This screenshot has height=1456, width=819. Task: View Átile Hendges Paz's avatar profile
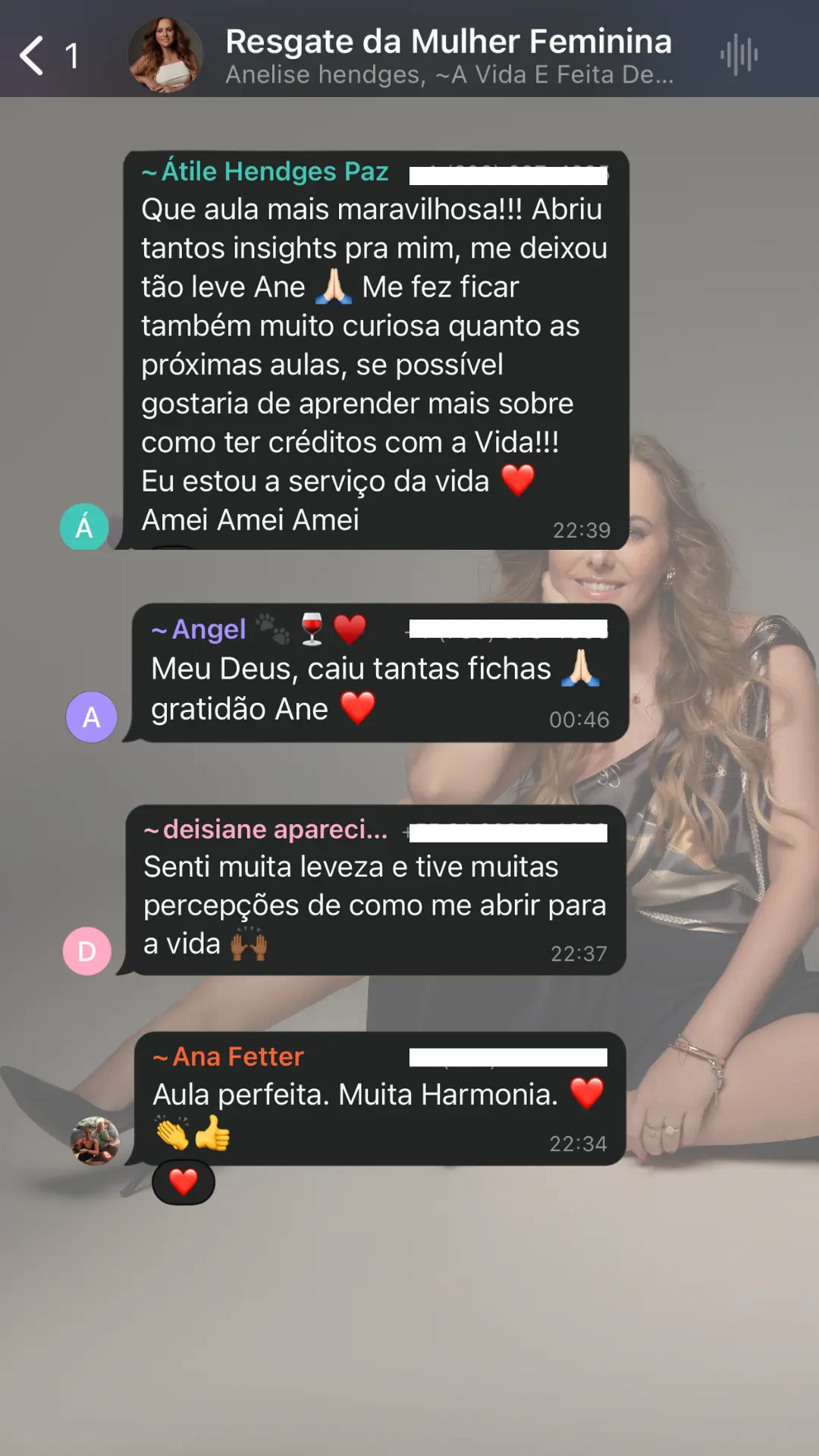click(84, 527)
